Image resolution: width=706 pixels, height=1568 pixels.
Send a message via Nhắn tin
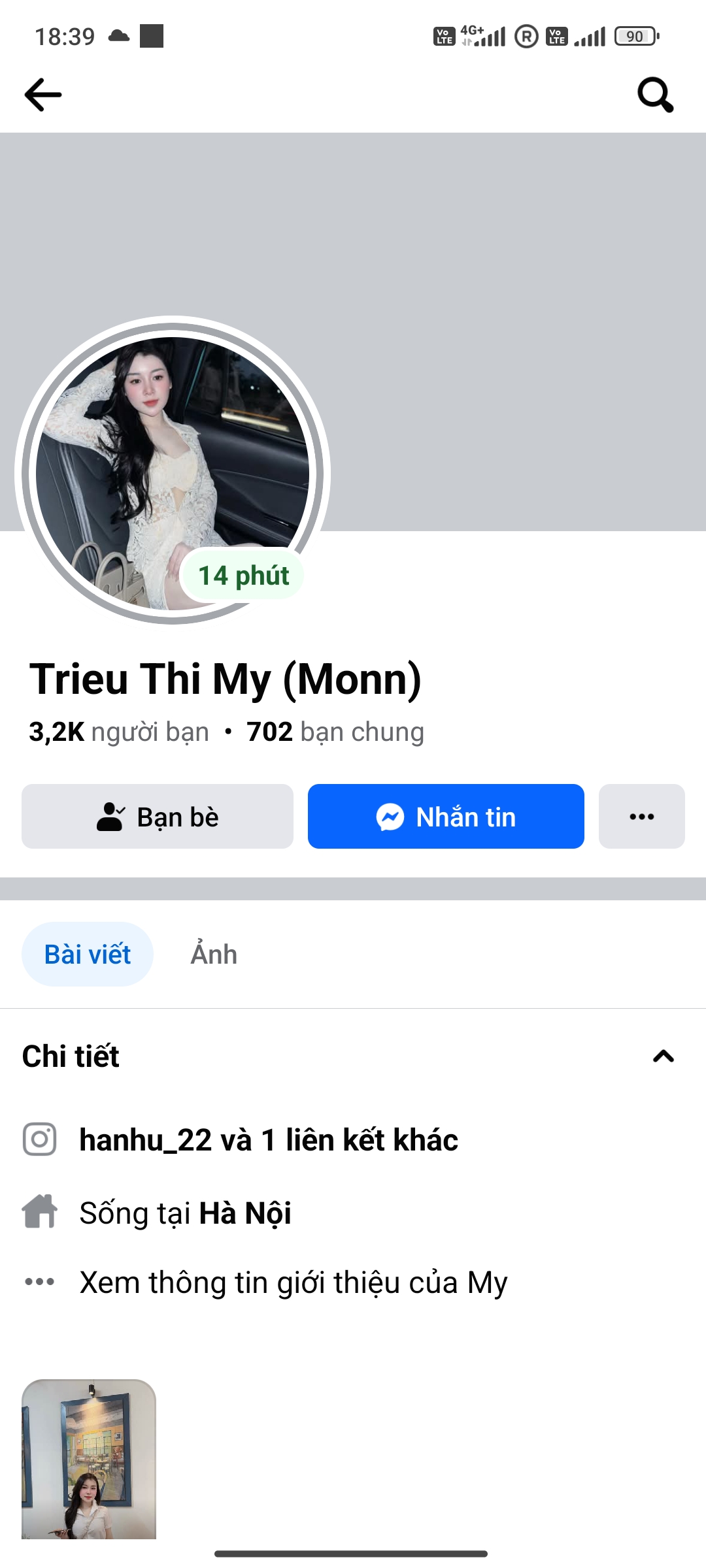(x=446, y=817)
